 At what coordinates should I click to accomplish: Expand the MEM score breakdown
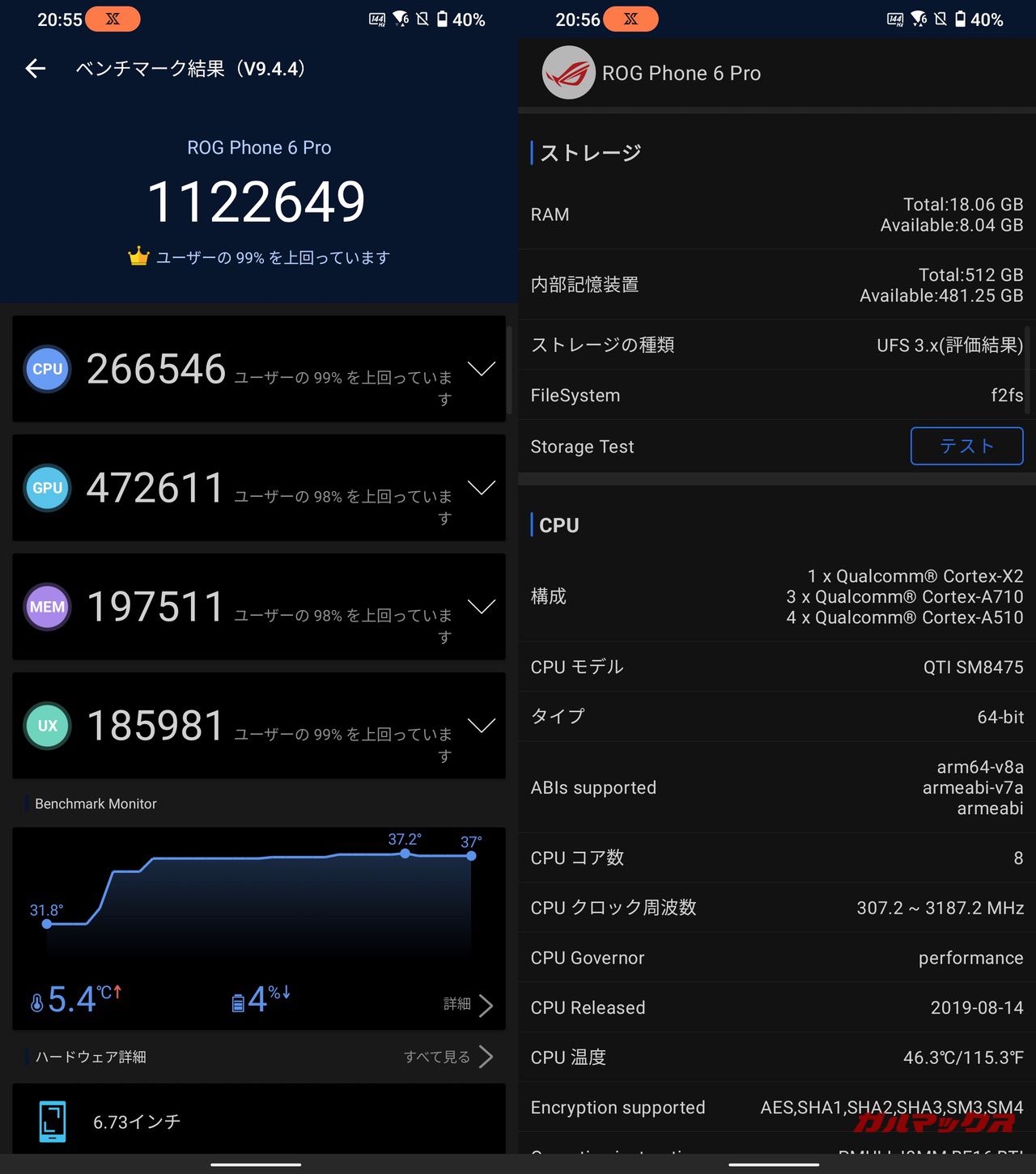tap(482, 607)
